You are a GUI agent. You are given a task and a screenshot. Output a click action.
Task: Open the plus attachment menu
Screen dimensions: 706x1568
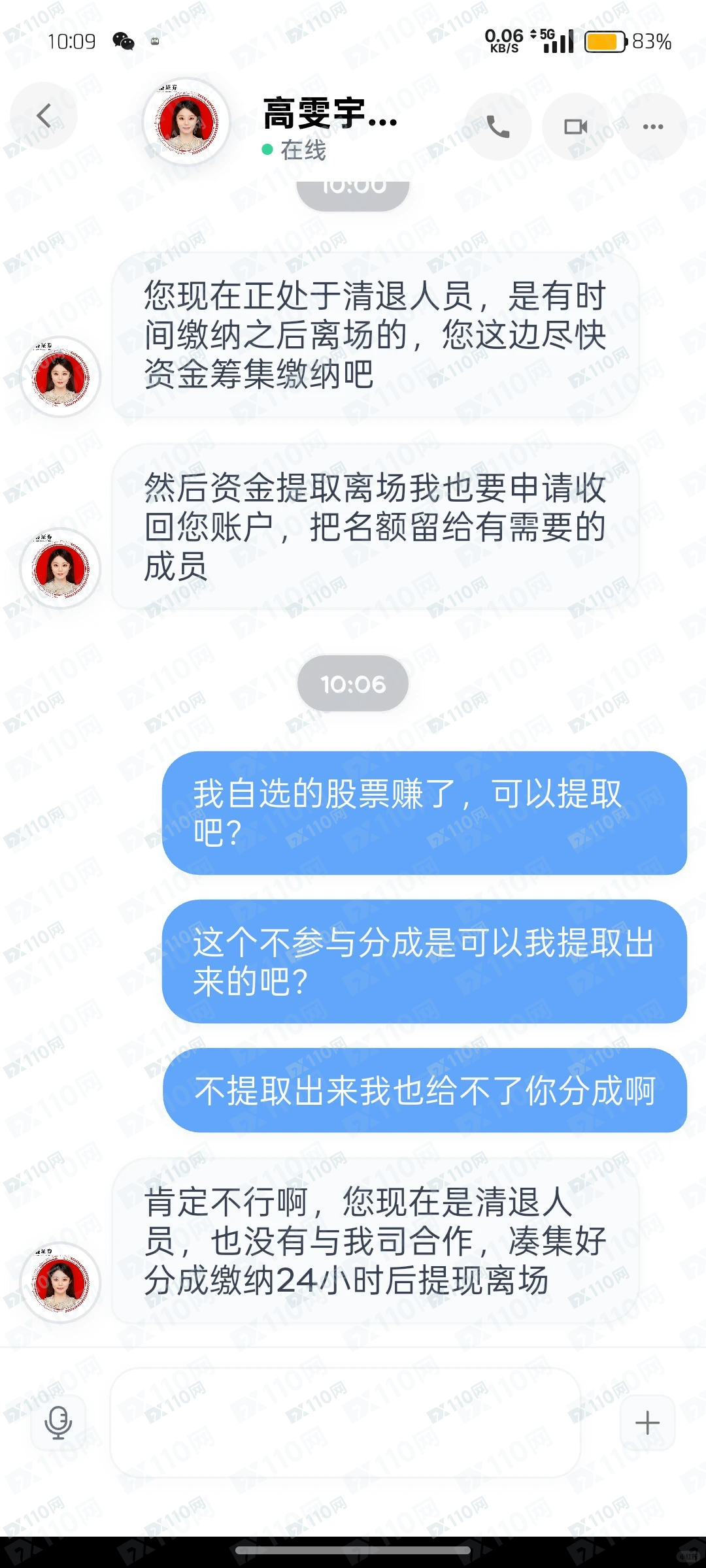pos(647,1422)
